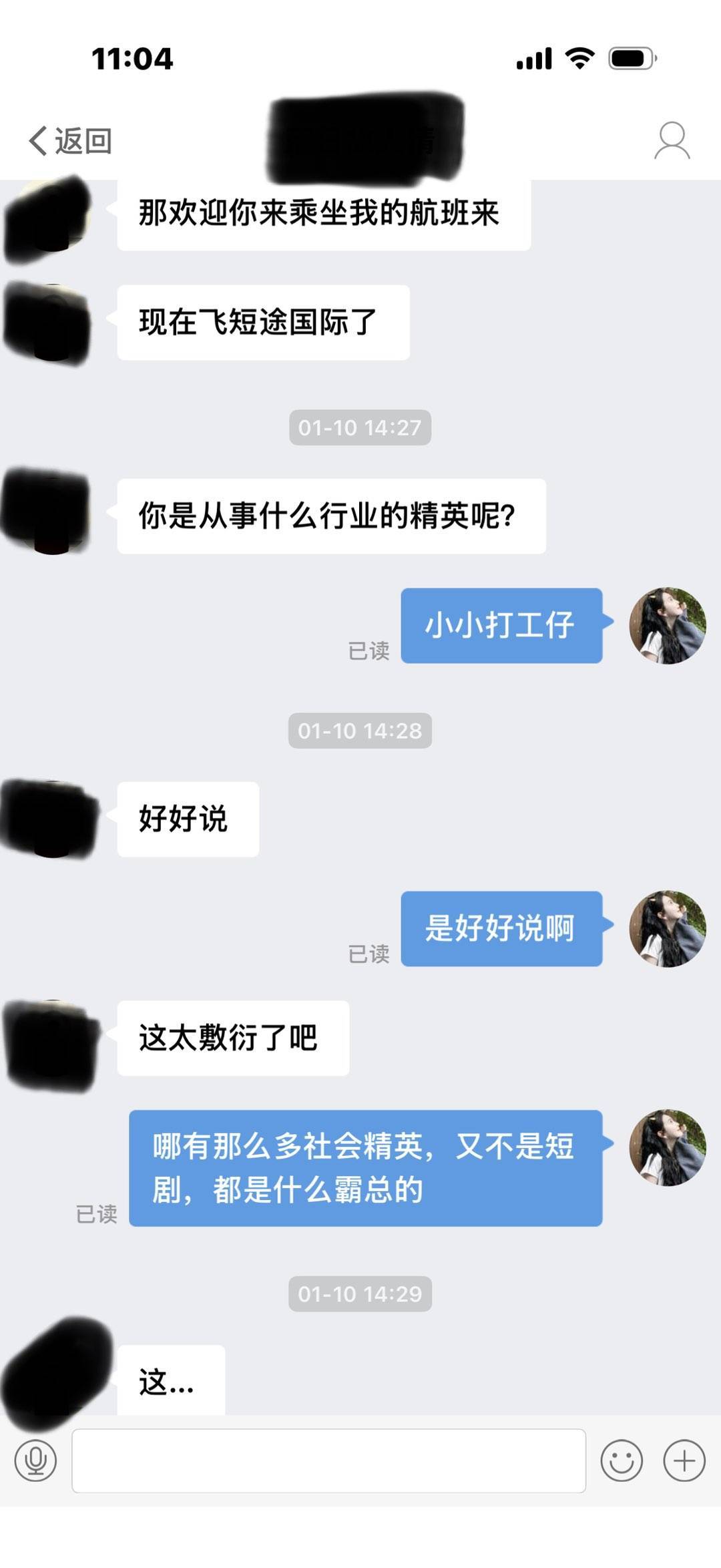Open the emoji picker

coord(622,1460)
